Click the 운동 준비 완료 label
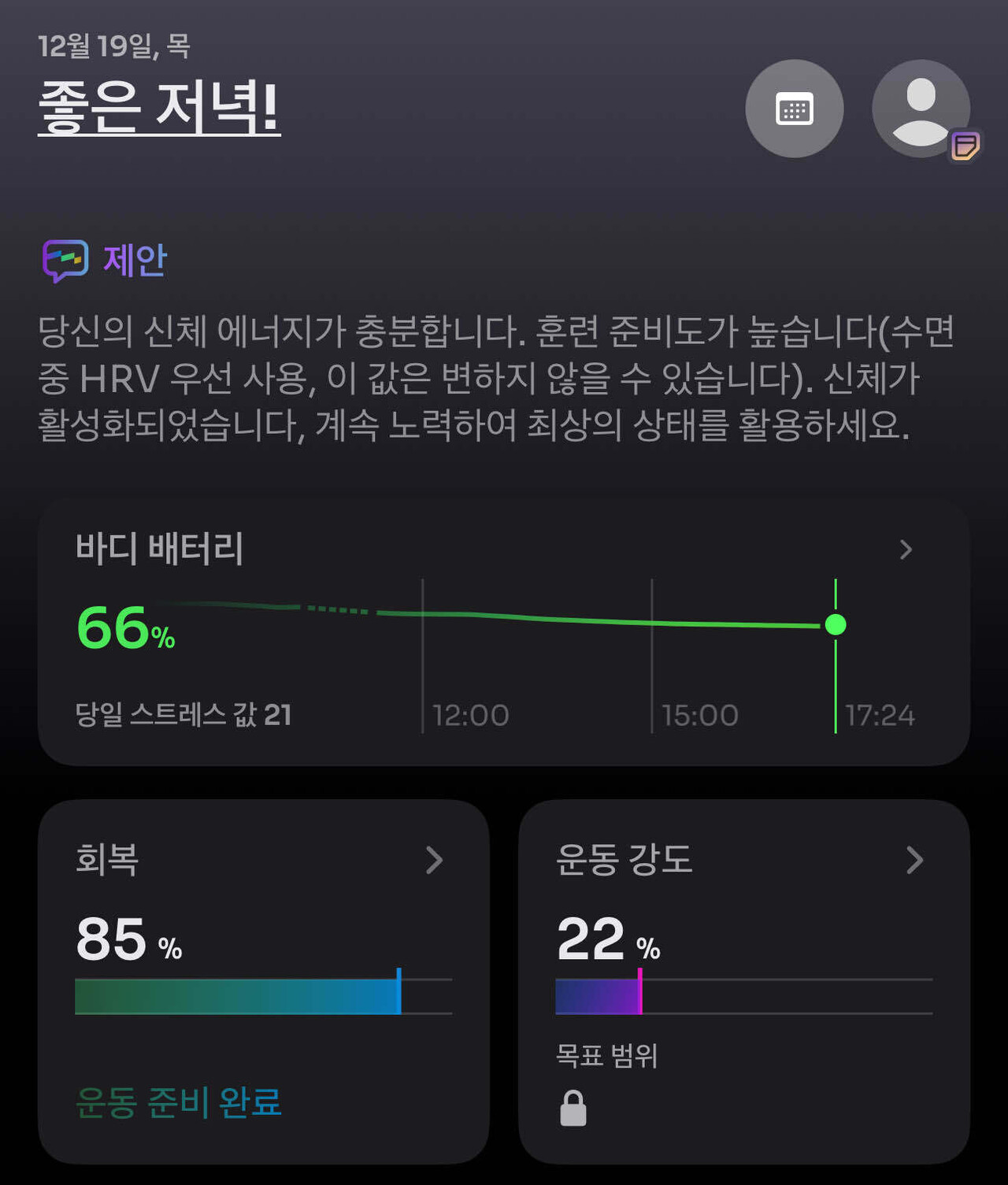 coord(180,1102)
